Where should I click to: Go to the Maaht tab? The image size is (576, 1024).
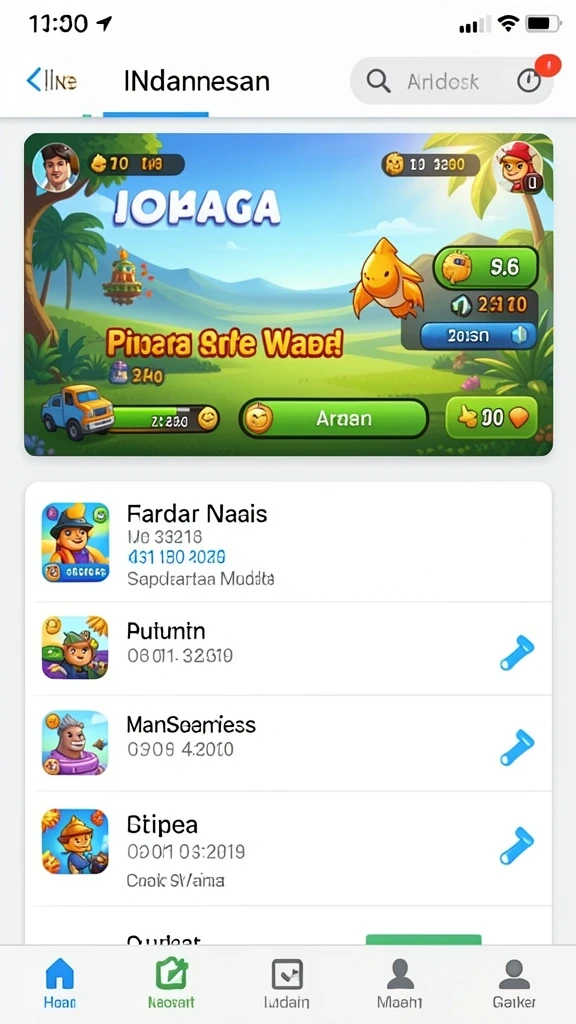pyautogui.click(x=400, y=984)
